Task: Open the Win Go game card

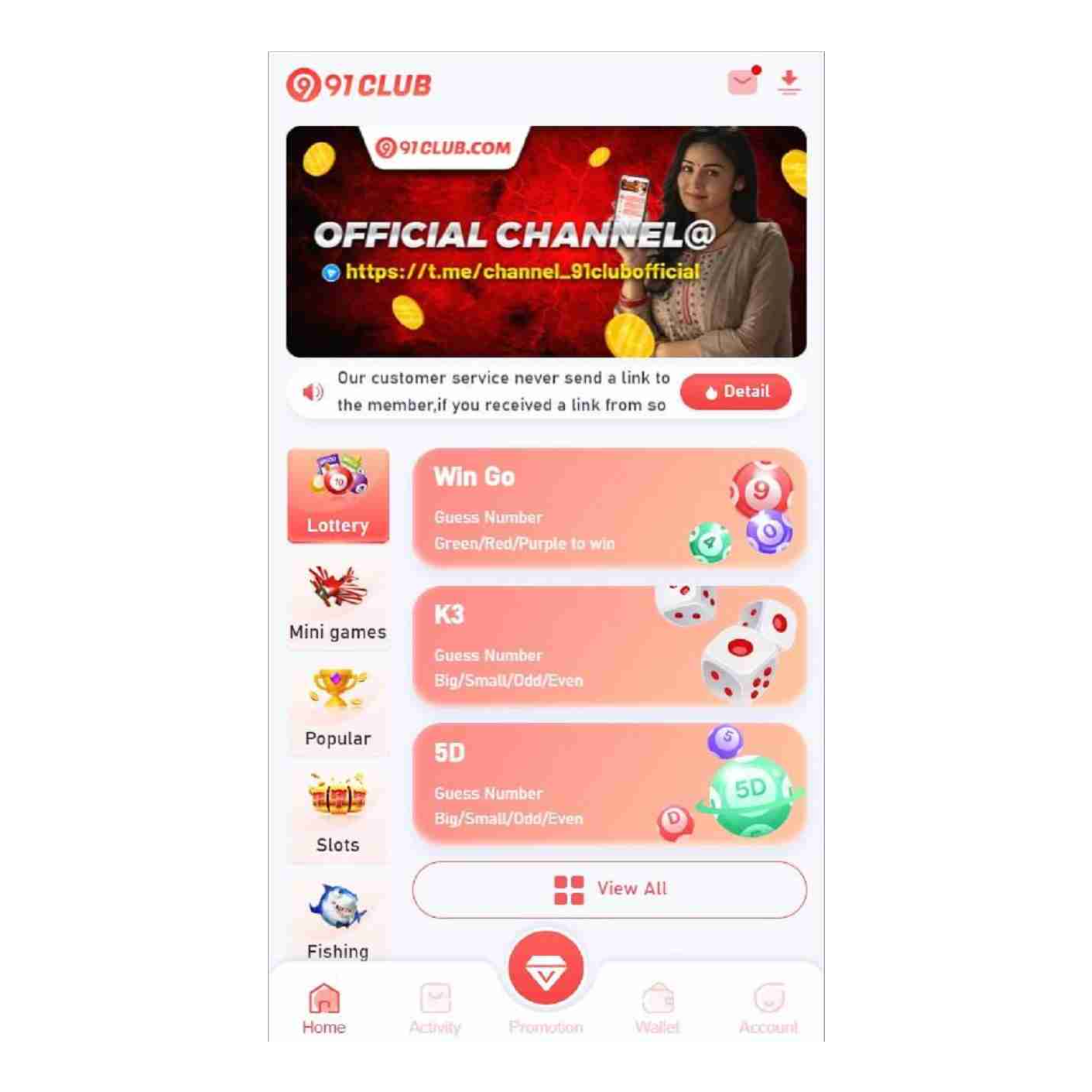Action: pyautogui.click(x=609, y=507)
